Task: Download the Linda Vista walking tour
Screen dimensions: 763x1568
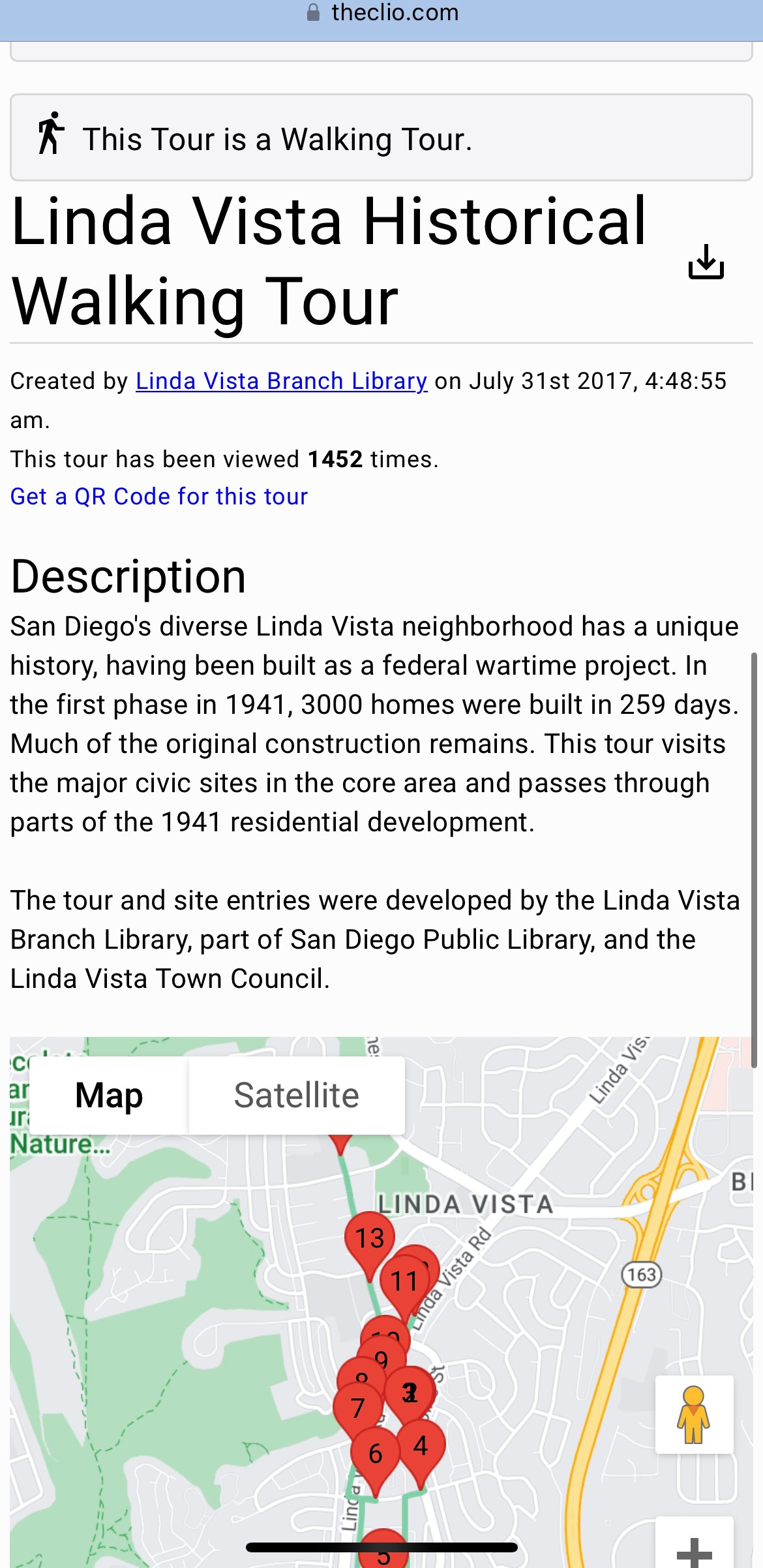Action: 706,262
